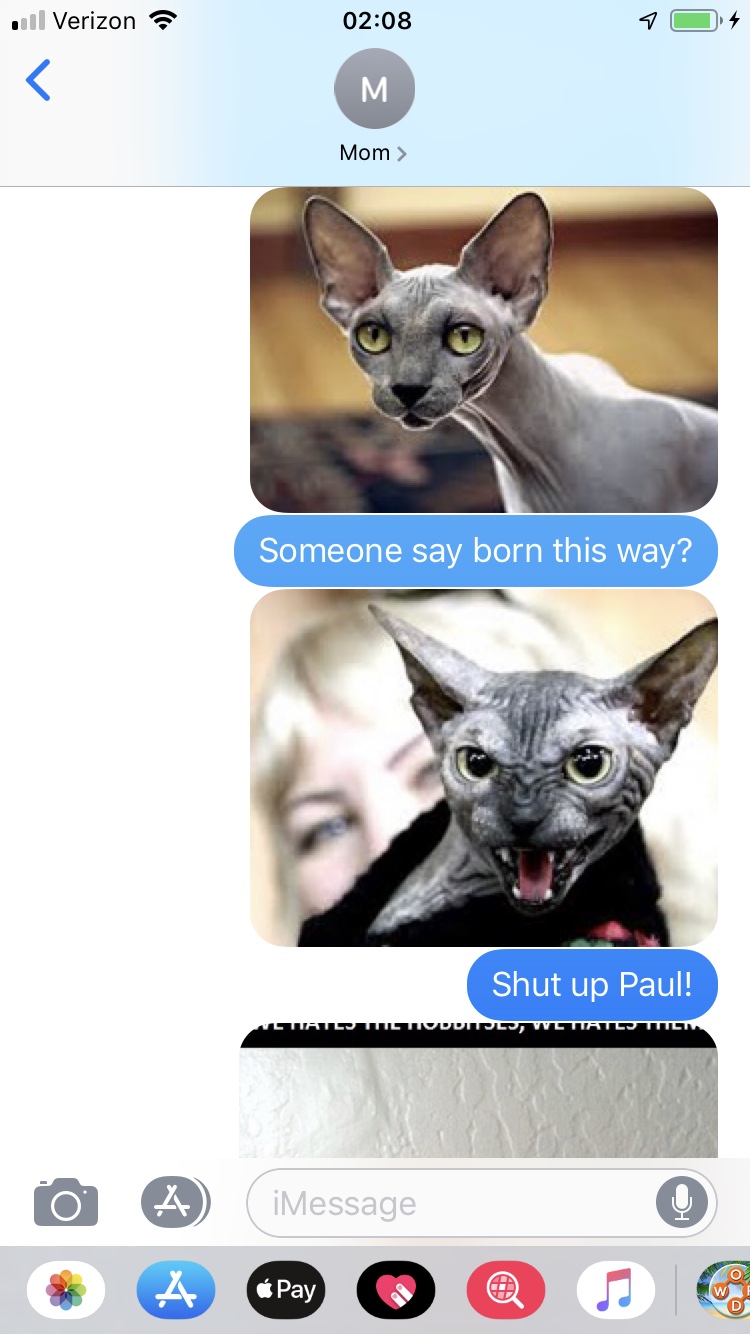This screenshot has width=750, height=1334.
Task: Open the #images search app
Action: (x=506, y=1290)
